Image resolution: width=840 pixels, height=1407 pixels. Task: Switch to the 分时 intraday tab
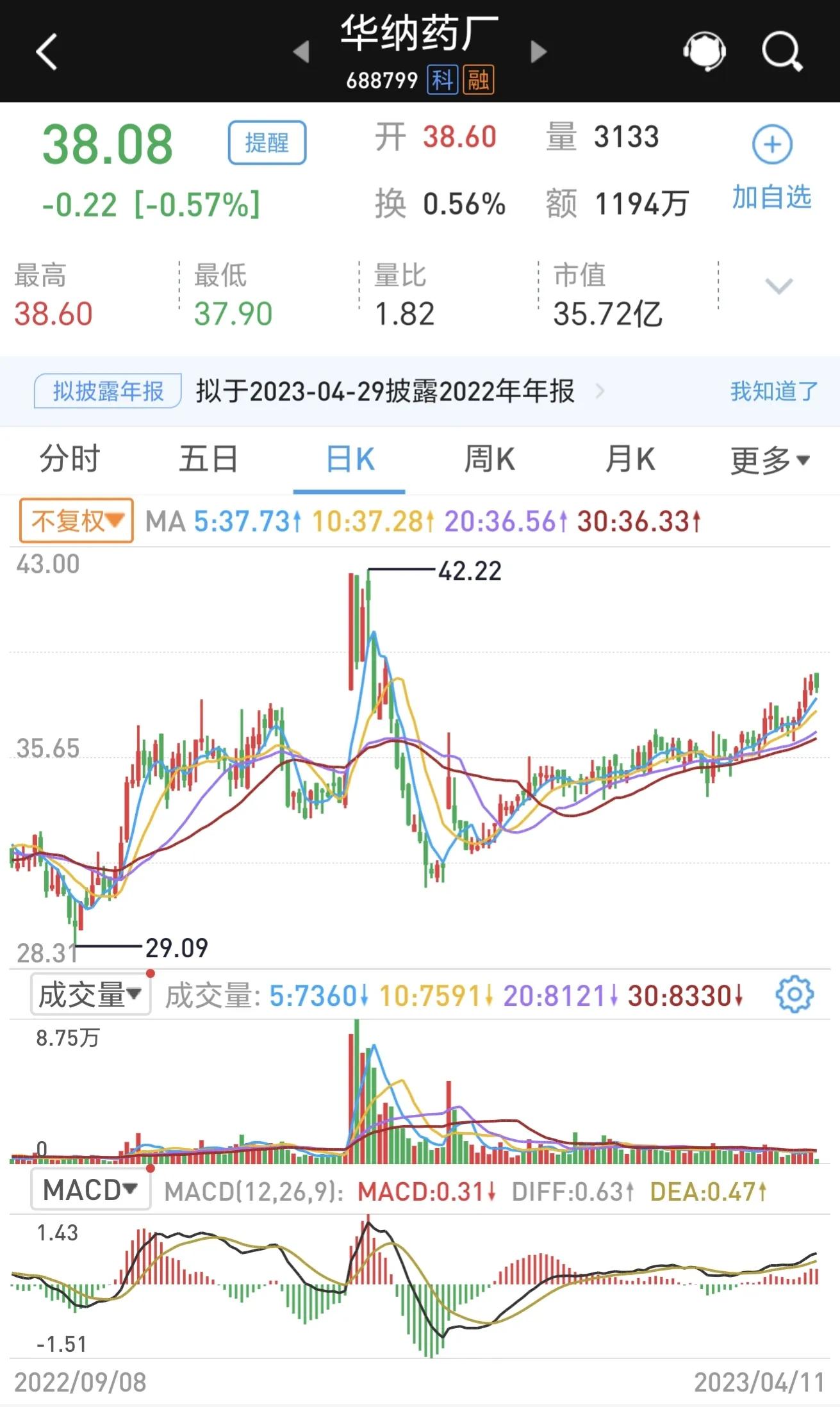(70, 459)
